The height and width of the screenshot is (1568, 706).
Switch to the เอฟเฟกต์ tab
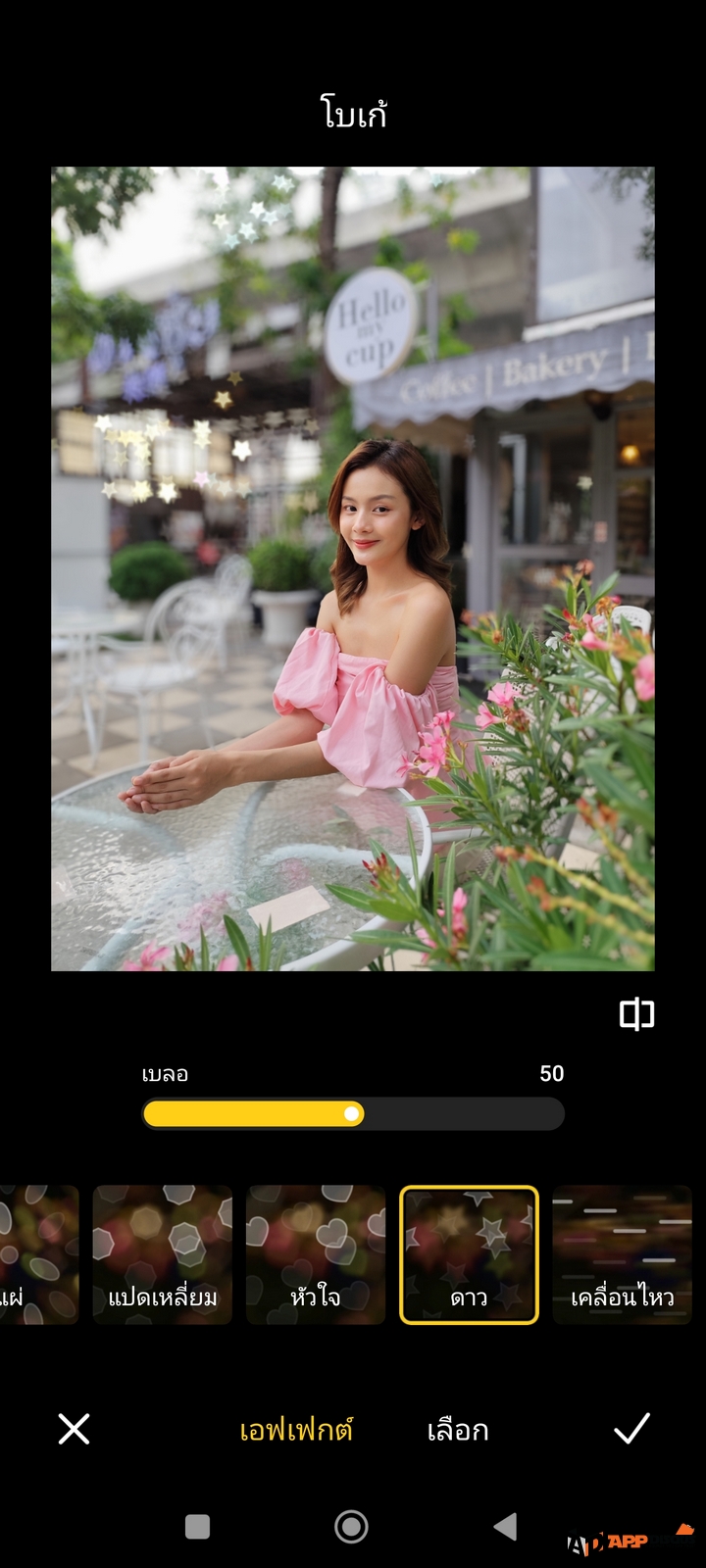coord(295,1430)
